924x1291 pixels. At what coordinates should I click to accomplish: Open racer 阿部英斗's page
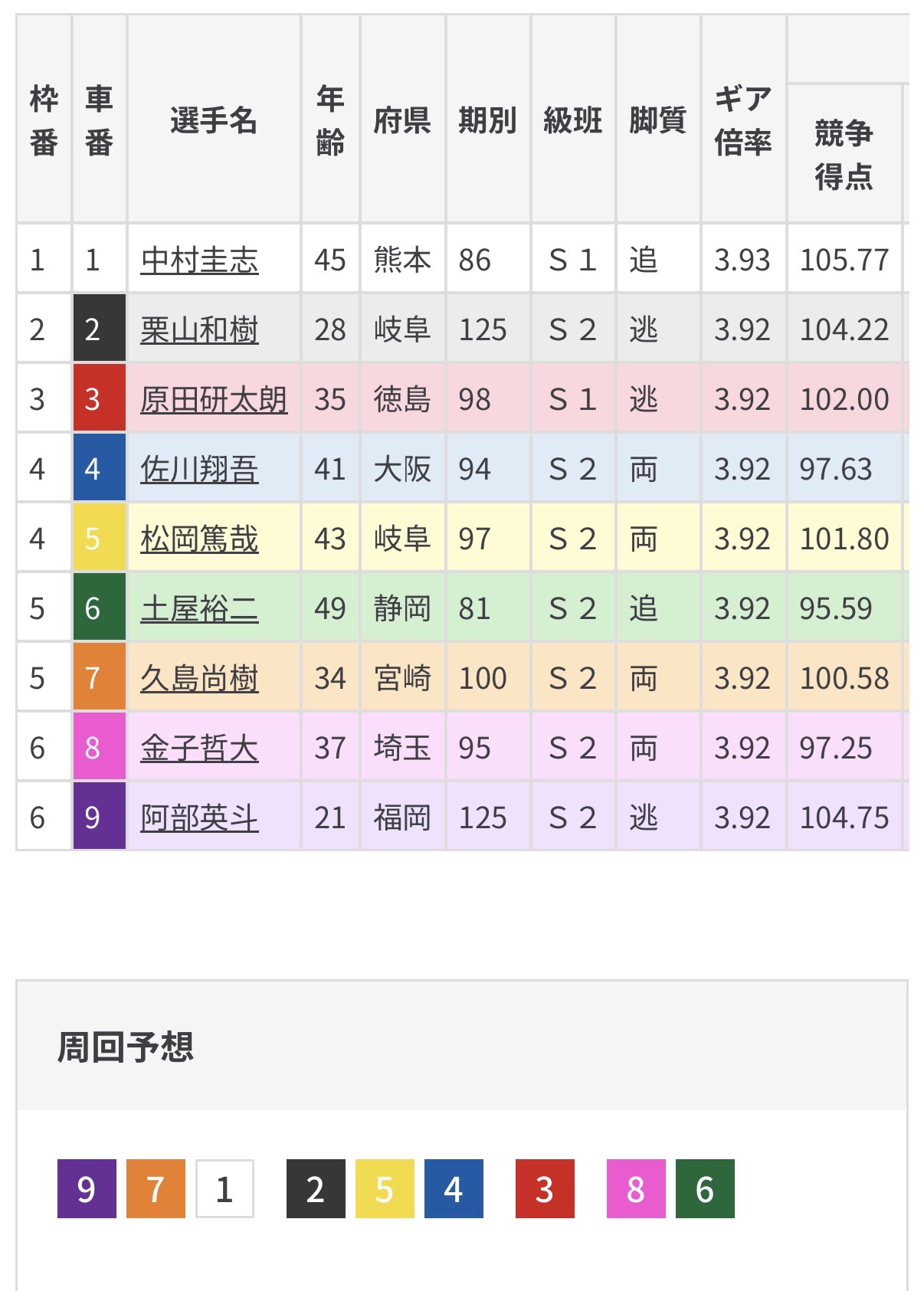pyautogui.click(x=199, y=818)
